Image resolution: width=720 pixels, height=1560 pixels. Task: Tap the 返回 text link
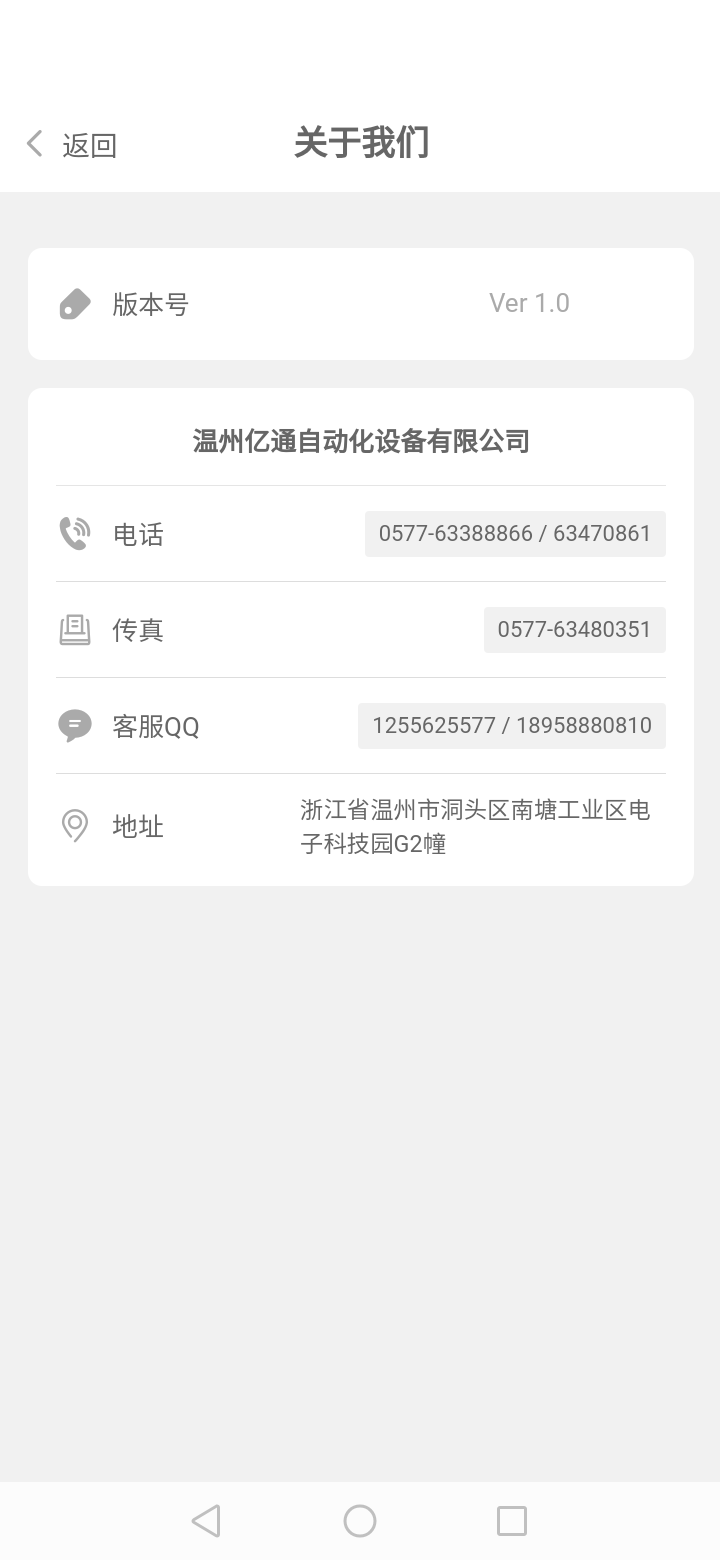tap(88, 145)
